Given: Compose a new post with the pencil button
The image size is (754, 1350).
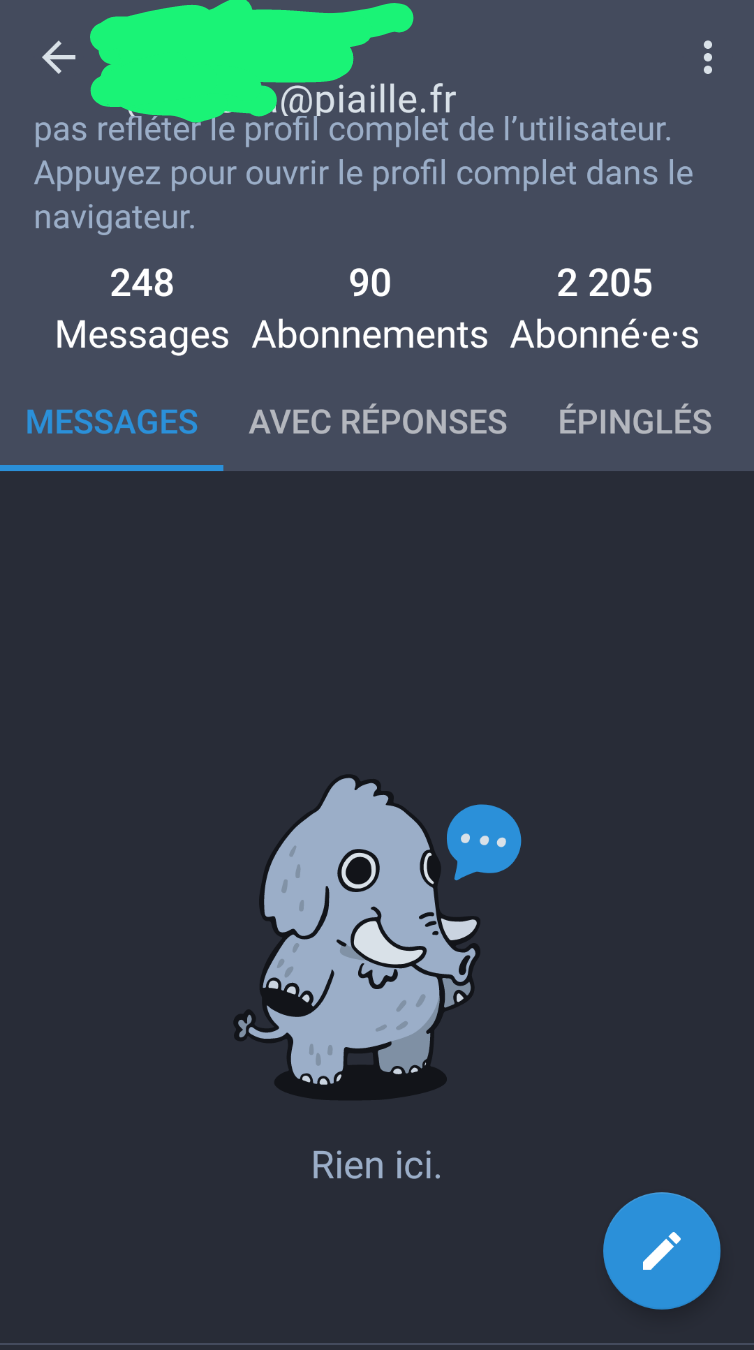Looking at the screenshot, I should pyautogui.click(x=661, y=1250).
